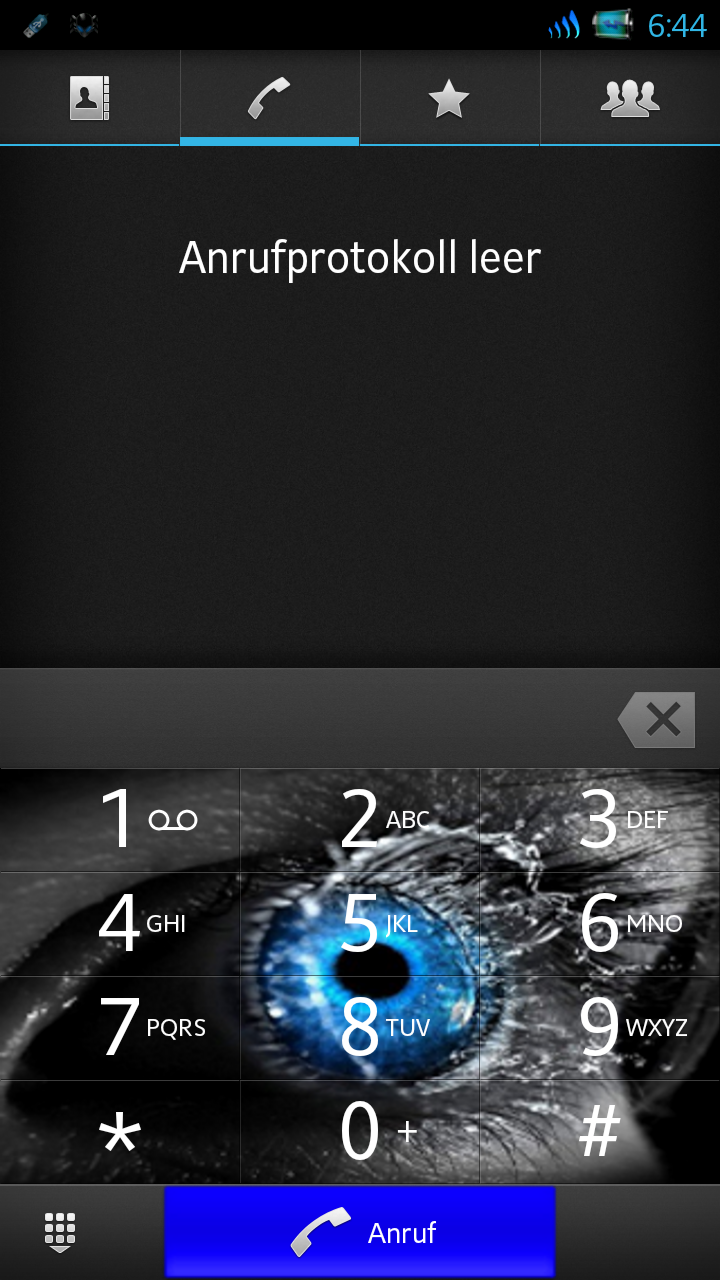The image size is (720, 1280).
Task: Dial the 4 GHI key
Action: click(120, 924)
